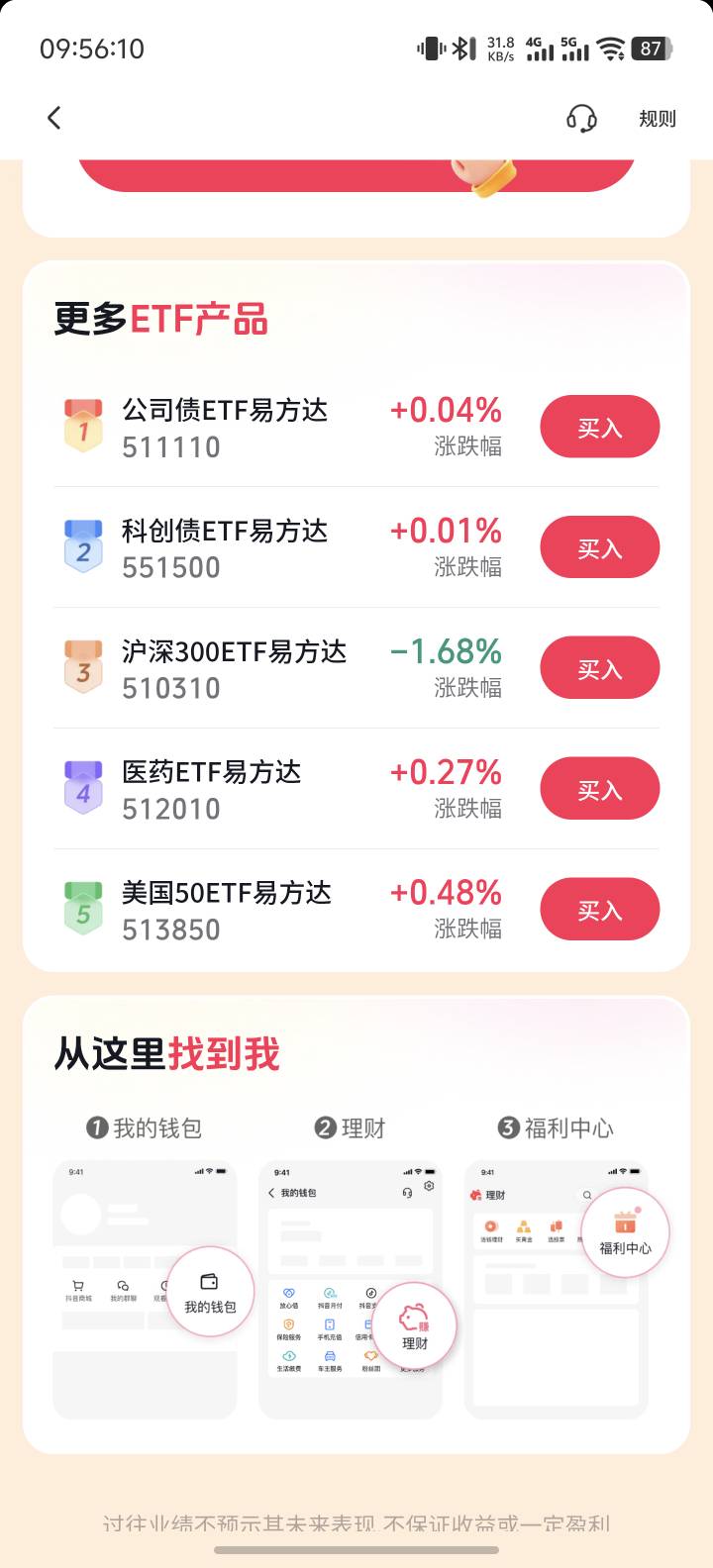Buy 沪深300ETF易方达 via its 买入 button
713x1568 pixels.
click(599, 668)
